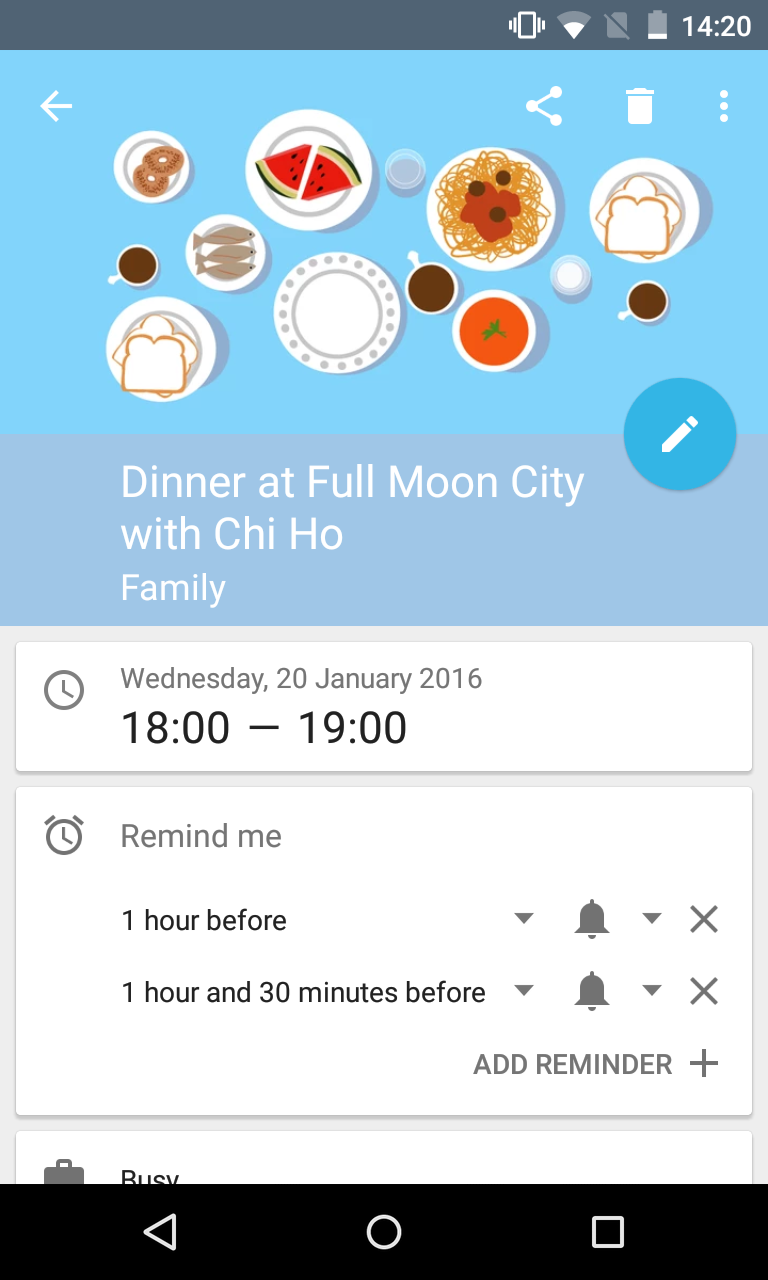Change the '1 hour and 30 minutes before' time

(x=327, y=992)
